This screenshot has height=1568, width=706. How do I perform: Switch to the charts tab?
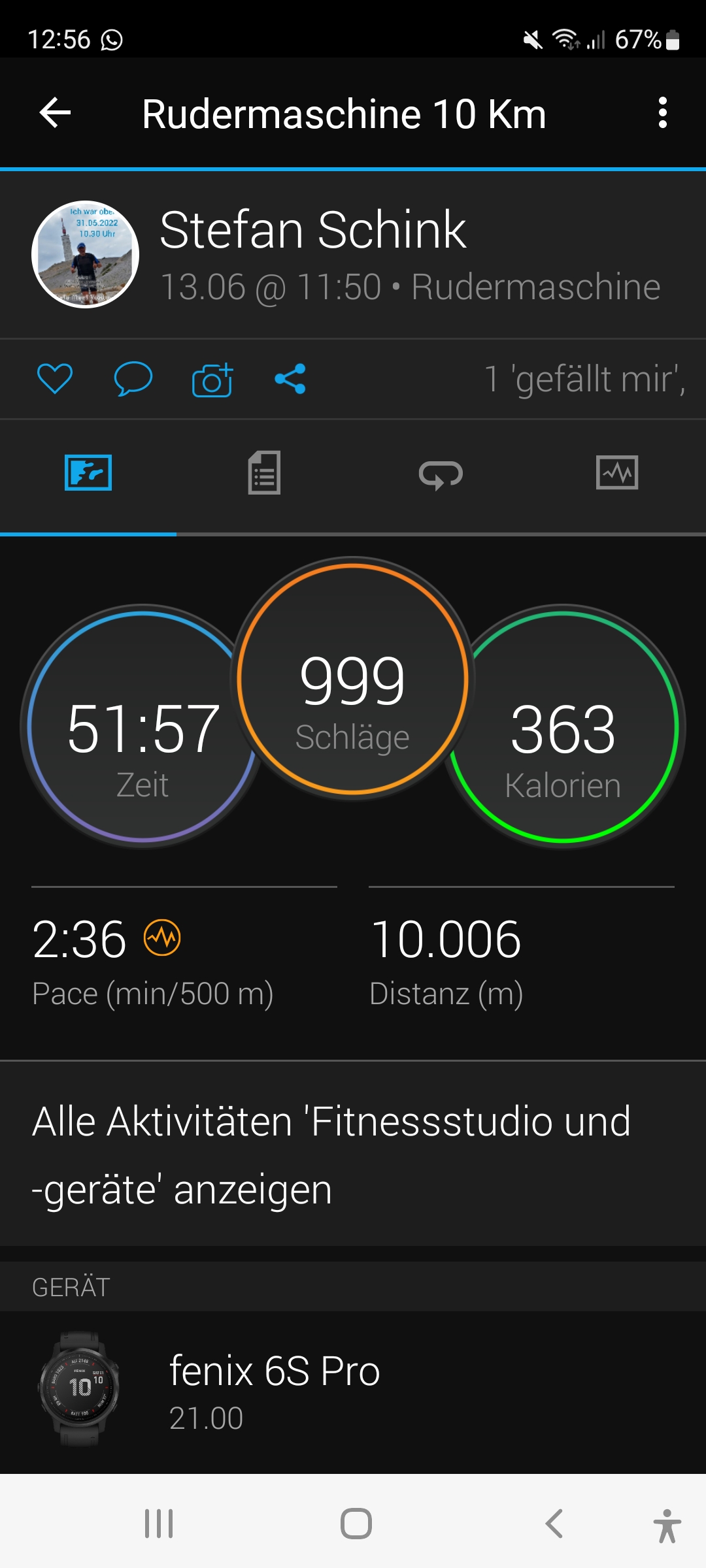point(617,473)
